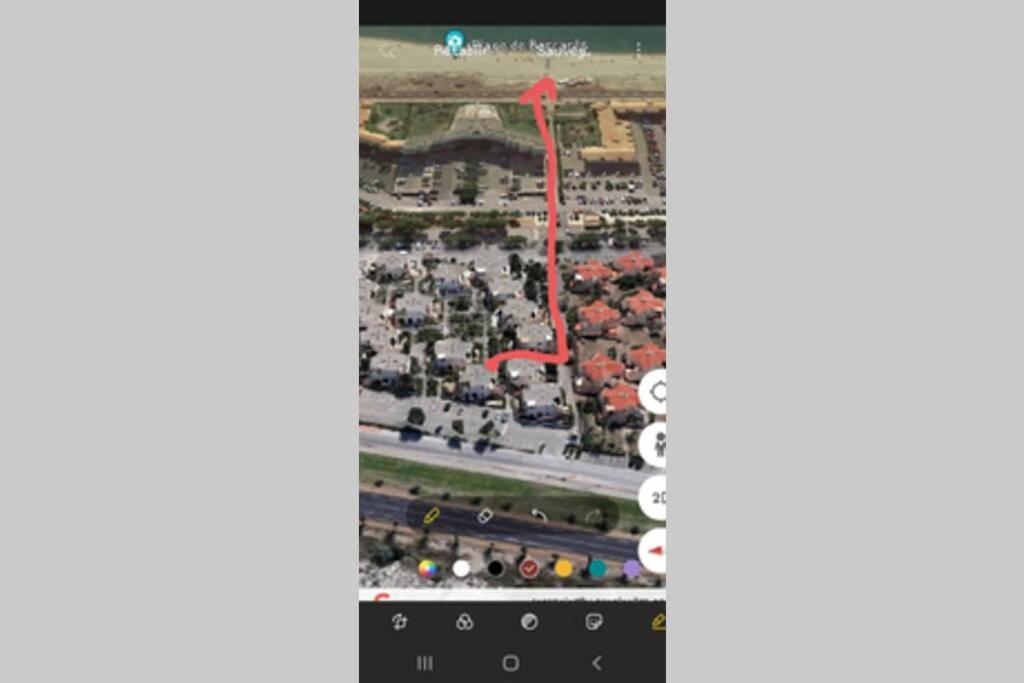This screenshot has height=683, width=1024.
Task: Open the stickers tab
Action: (594, 621)
